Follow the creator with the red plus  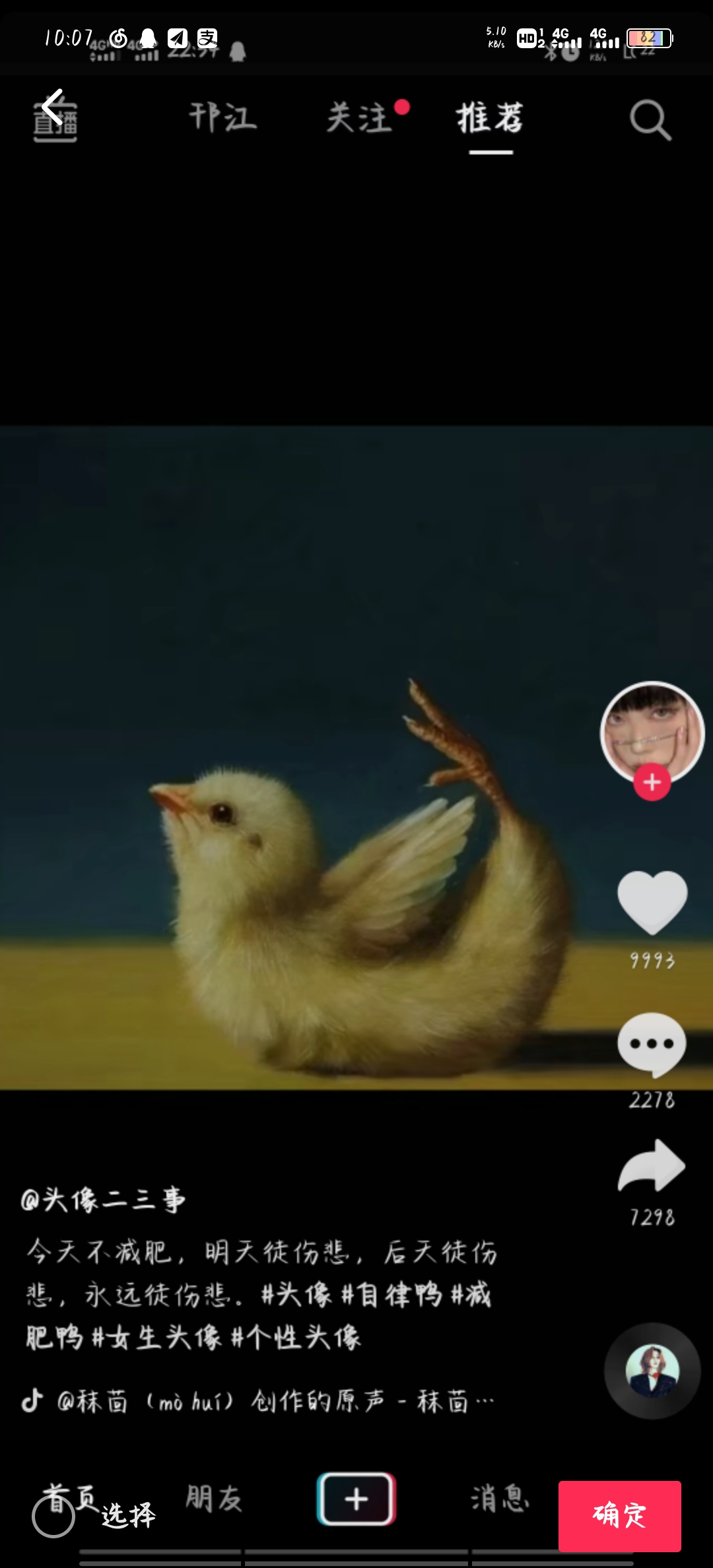coord(652,782)
